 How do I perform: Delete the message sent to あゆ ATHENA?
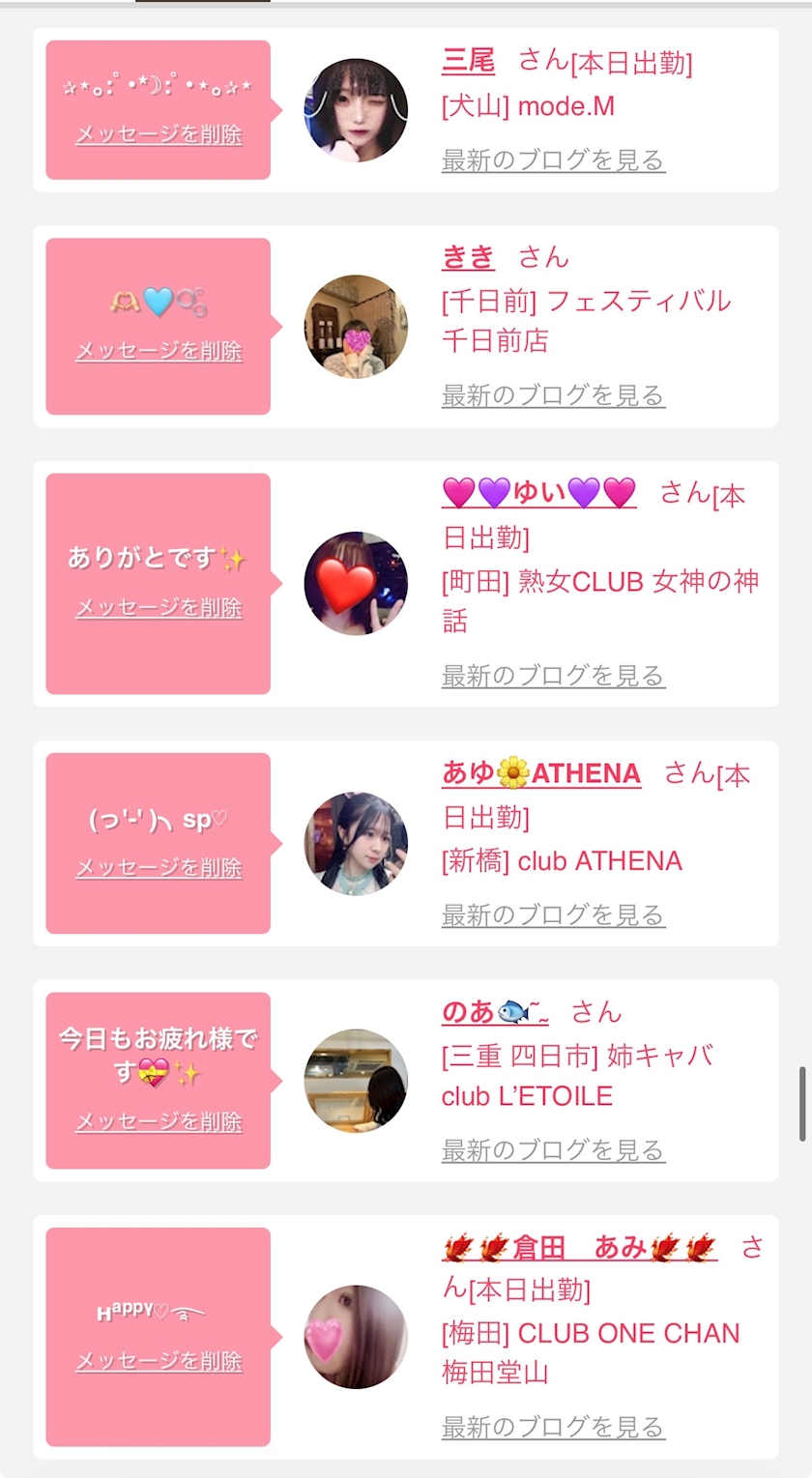tap(159, 868)
